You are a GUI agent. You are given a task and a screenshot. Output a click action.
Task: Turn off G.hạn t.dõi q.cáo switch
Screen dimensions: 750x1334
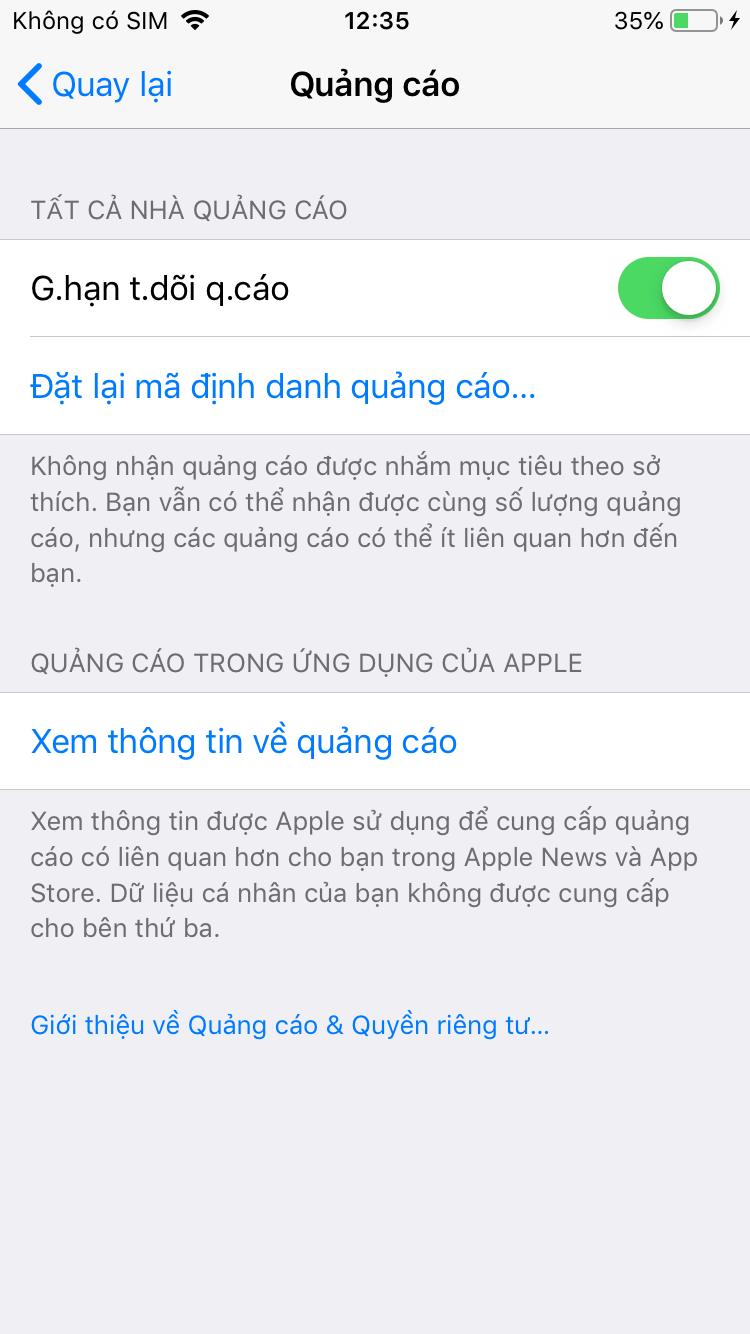(669, 289)
